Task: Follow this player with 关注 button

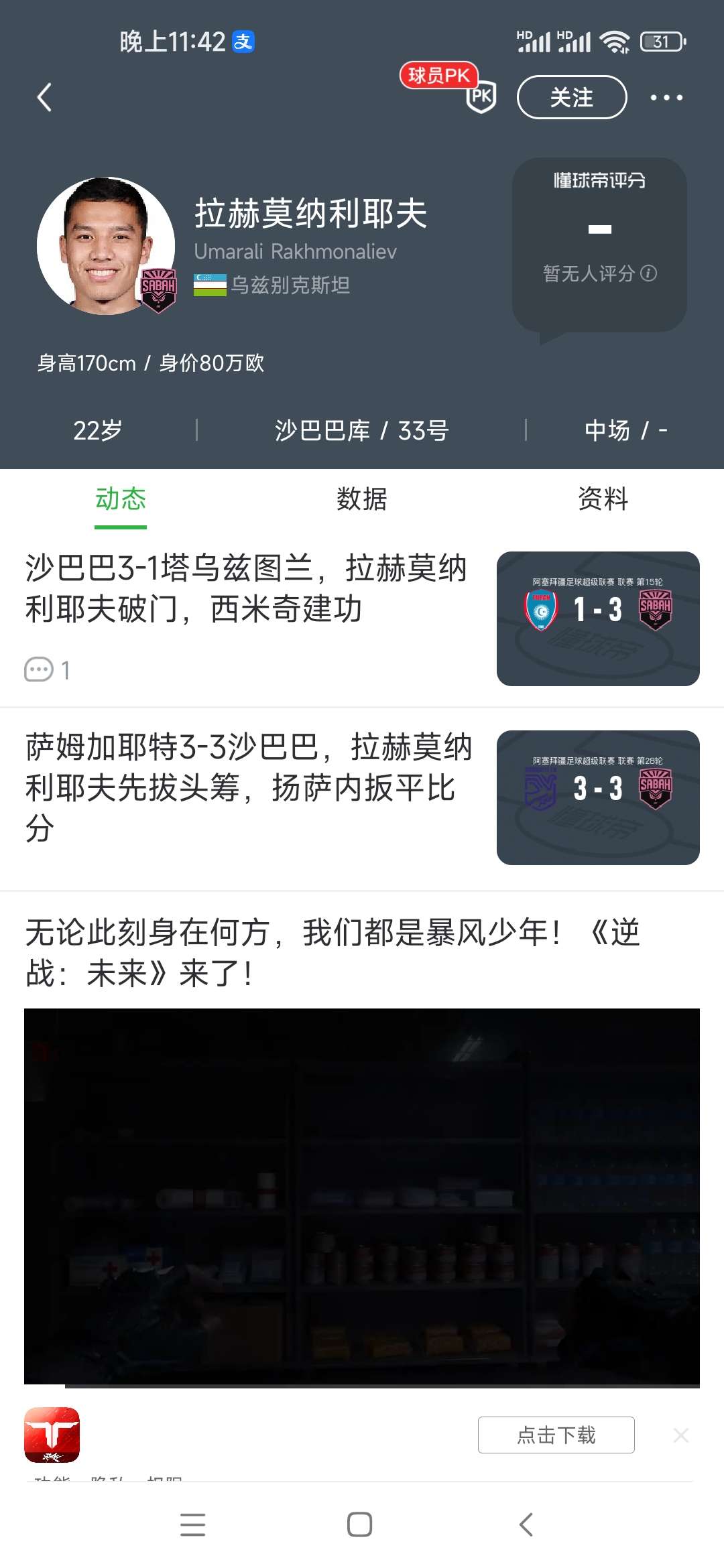Action: coord(571,98)
